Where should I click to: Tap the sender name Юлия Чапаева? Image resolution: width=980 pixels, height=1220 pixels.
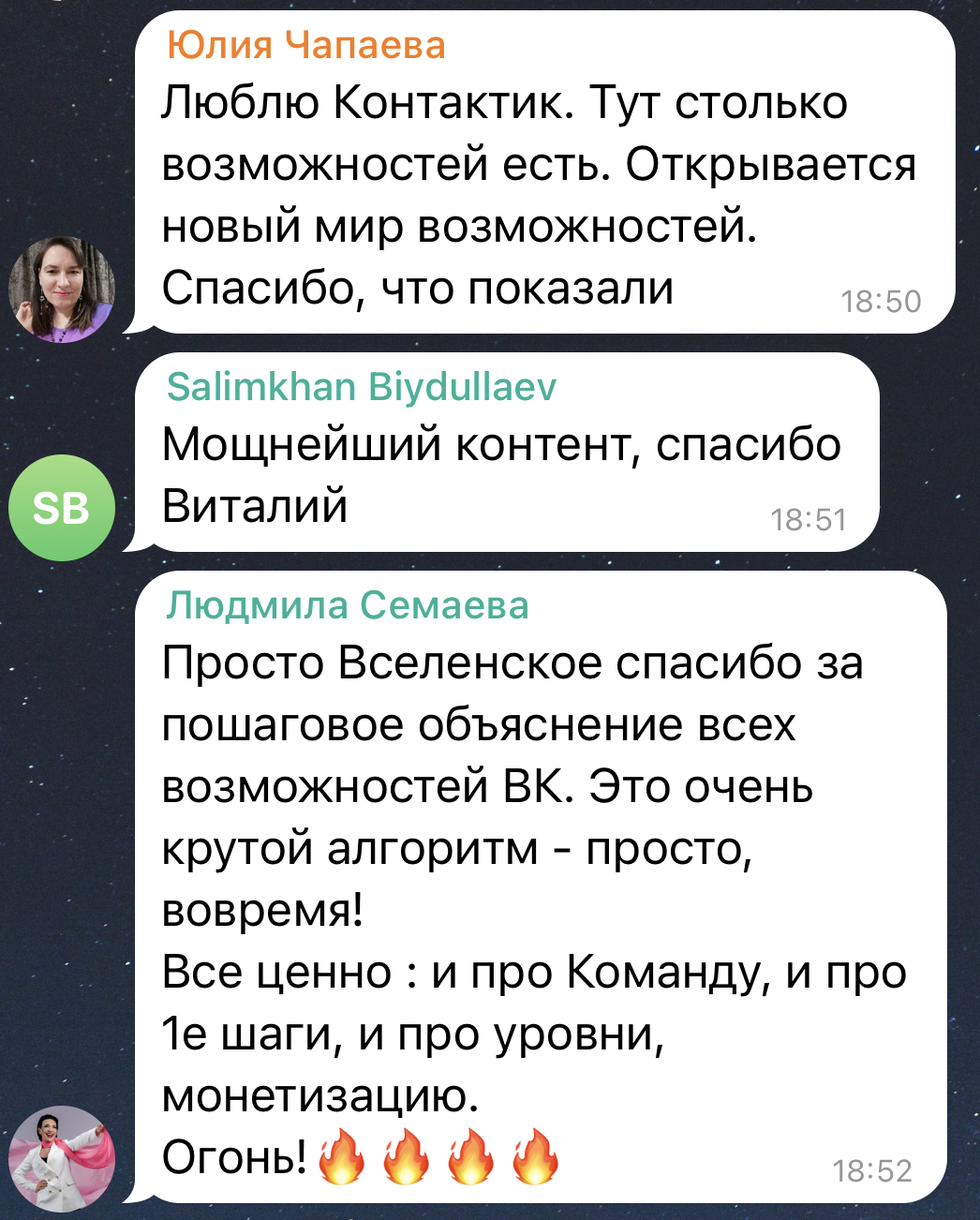tap(305, 45)
